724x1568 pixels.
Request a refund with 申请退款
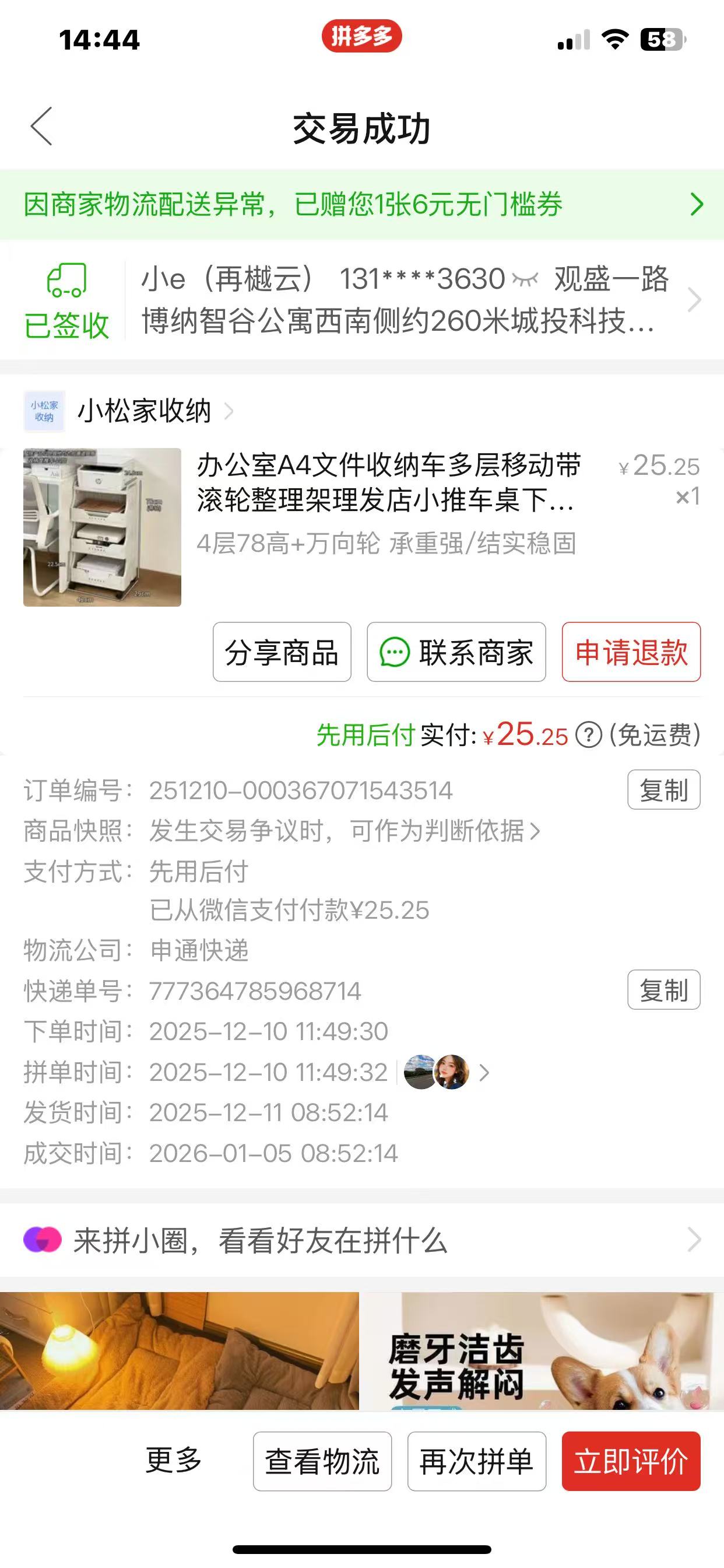[631, 652]
